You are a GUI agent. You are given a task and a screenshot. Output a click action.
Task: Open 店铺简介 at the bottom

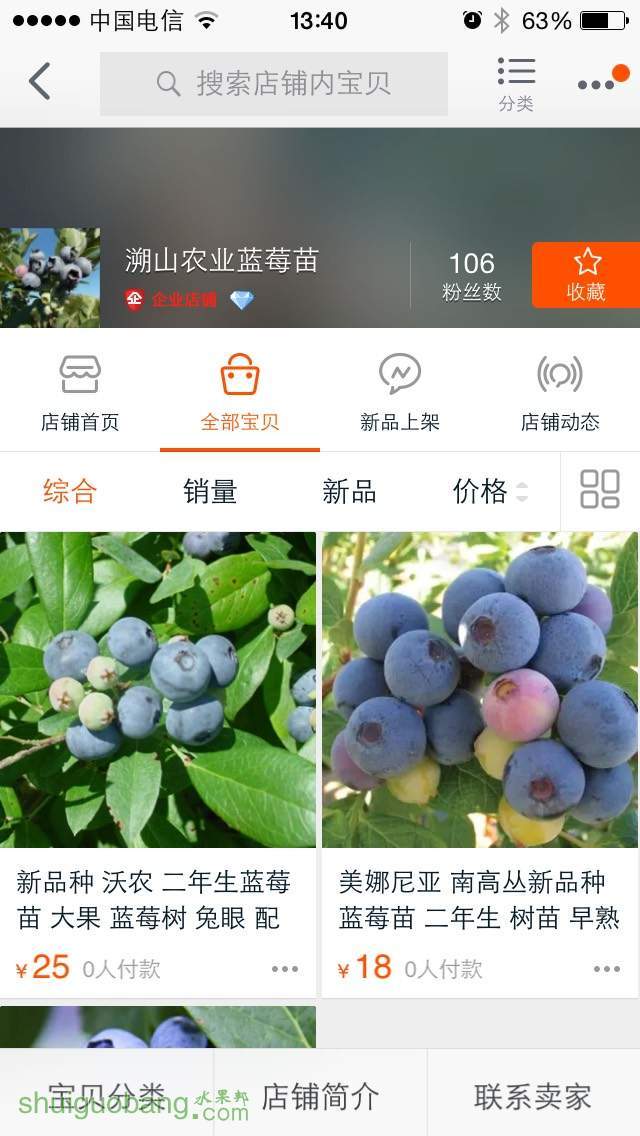pyautogui.click(x=320, y=1096)
